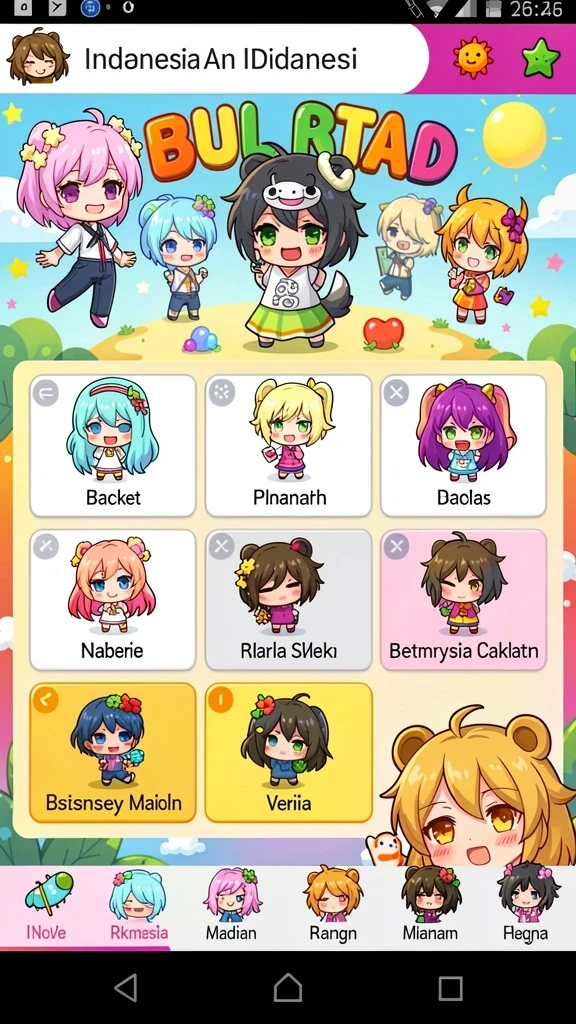Go to the Madian tab

[x=232, y=906]
